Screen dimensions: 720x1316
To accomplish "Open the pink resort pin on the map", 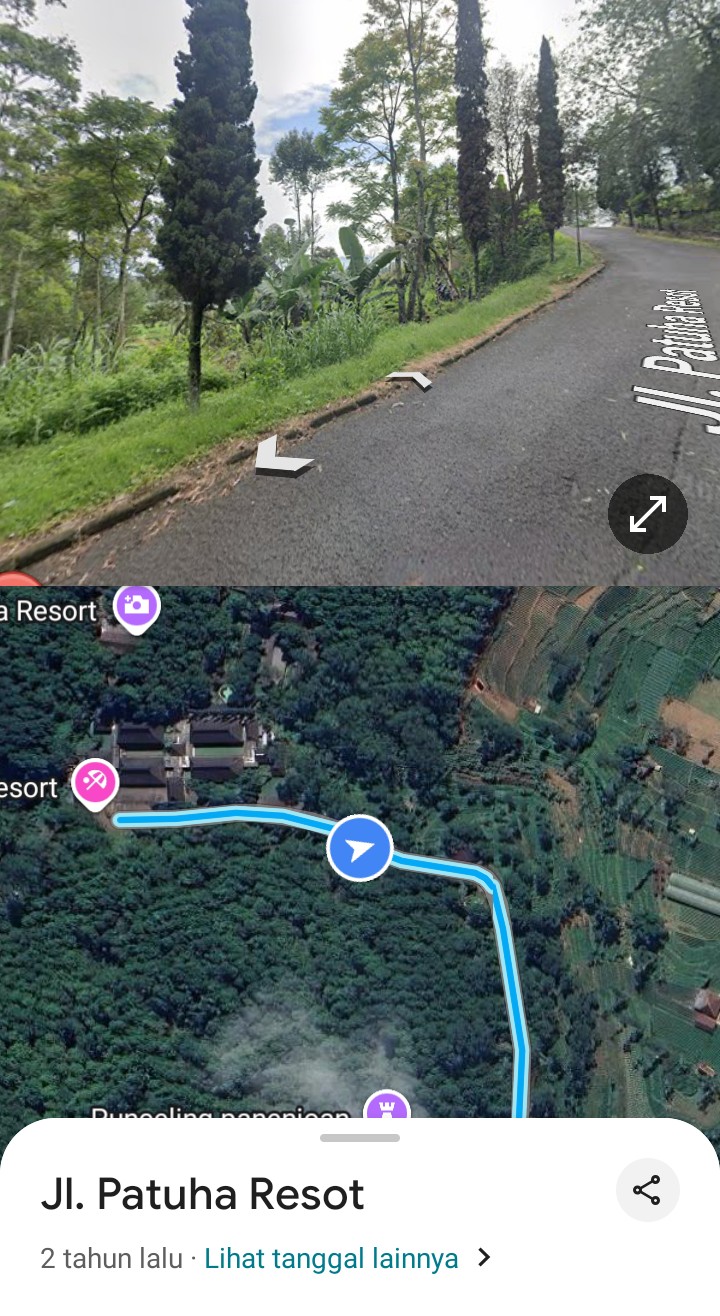I will (x=96, y=781).
